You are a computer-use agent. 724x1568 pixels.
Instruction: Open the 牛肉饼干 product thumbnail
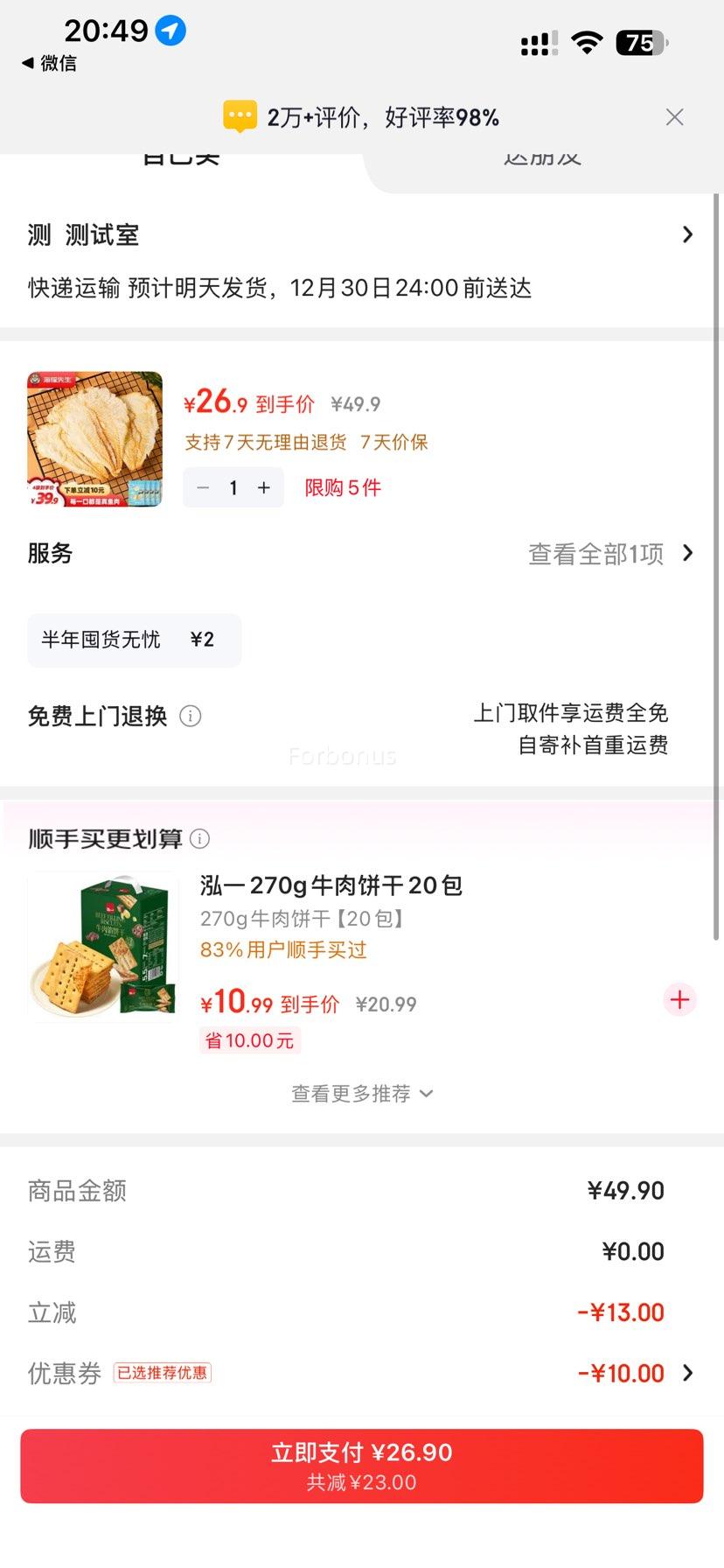(x=102, y=945)
